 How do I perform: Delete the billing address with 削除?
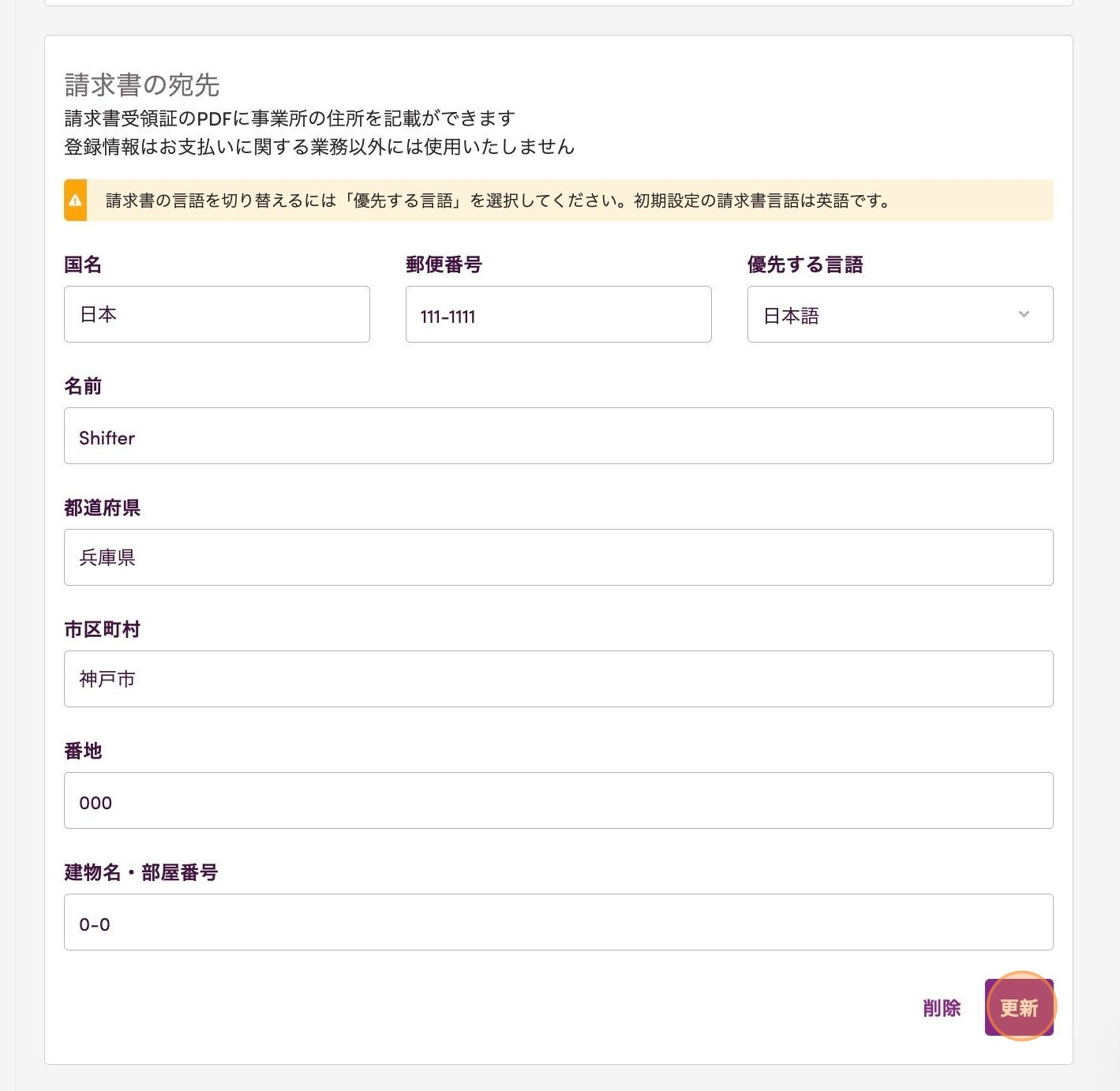tap(942, 1008)
